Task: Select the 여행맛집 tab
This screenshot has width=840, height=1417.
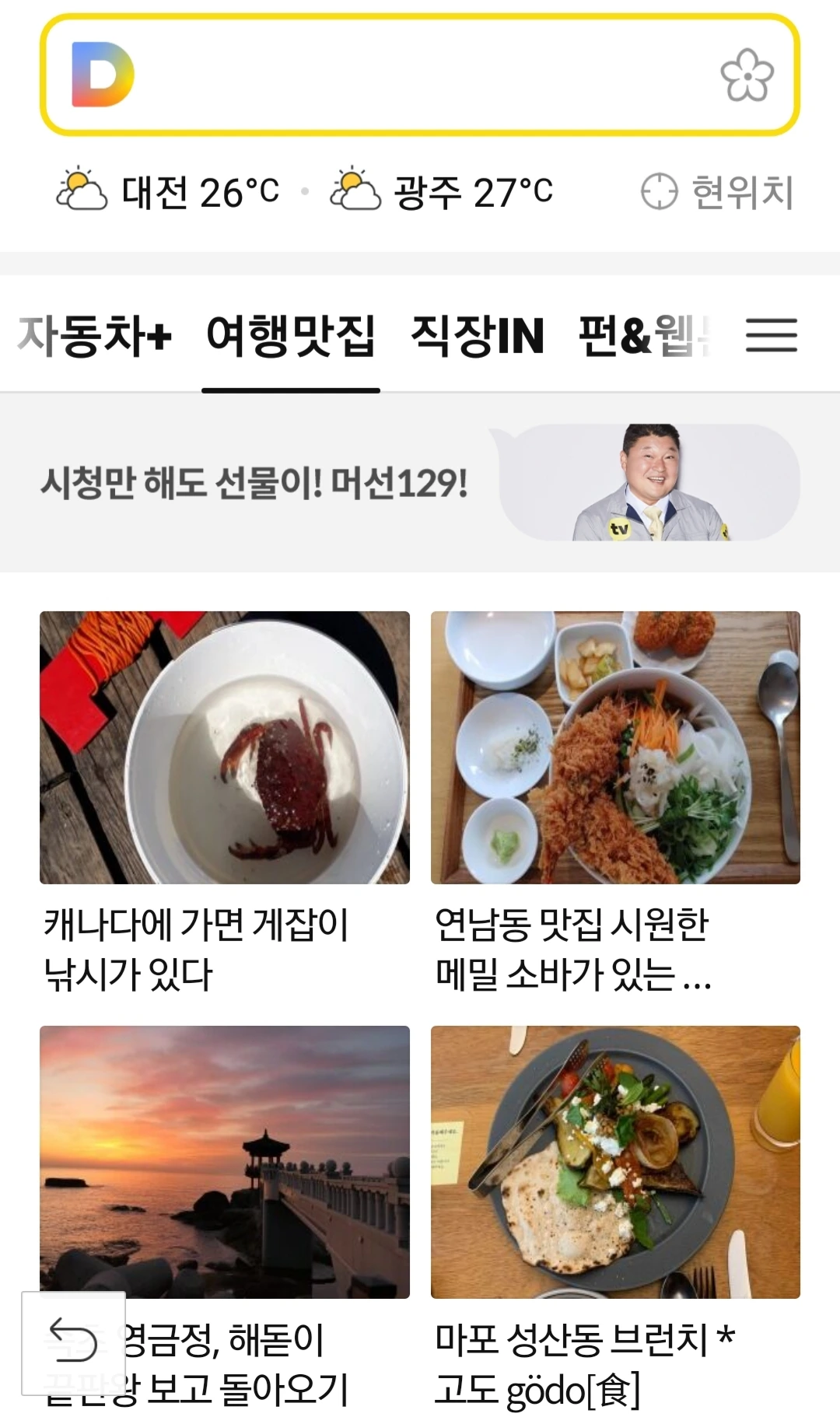Action: coord(291,336)
